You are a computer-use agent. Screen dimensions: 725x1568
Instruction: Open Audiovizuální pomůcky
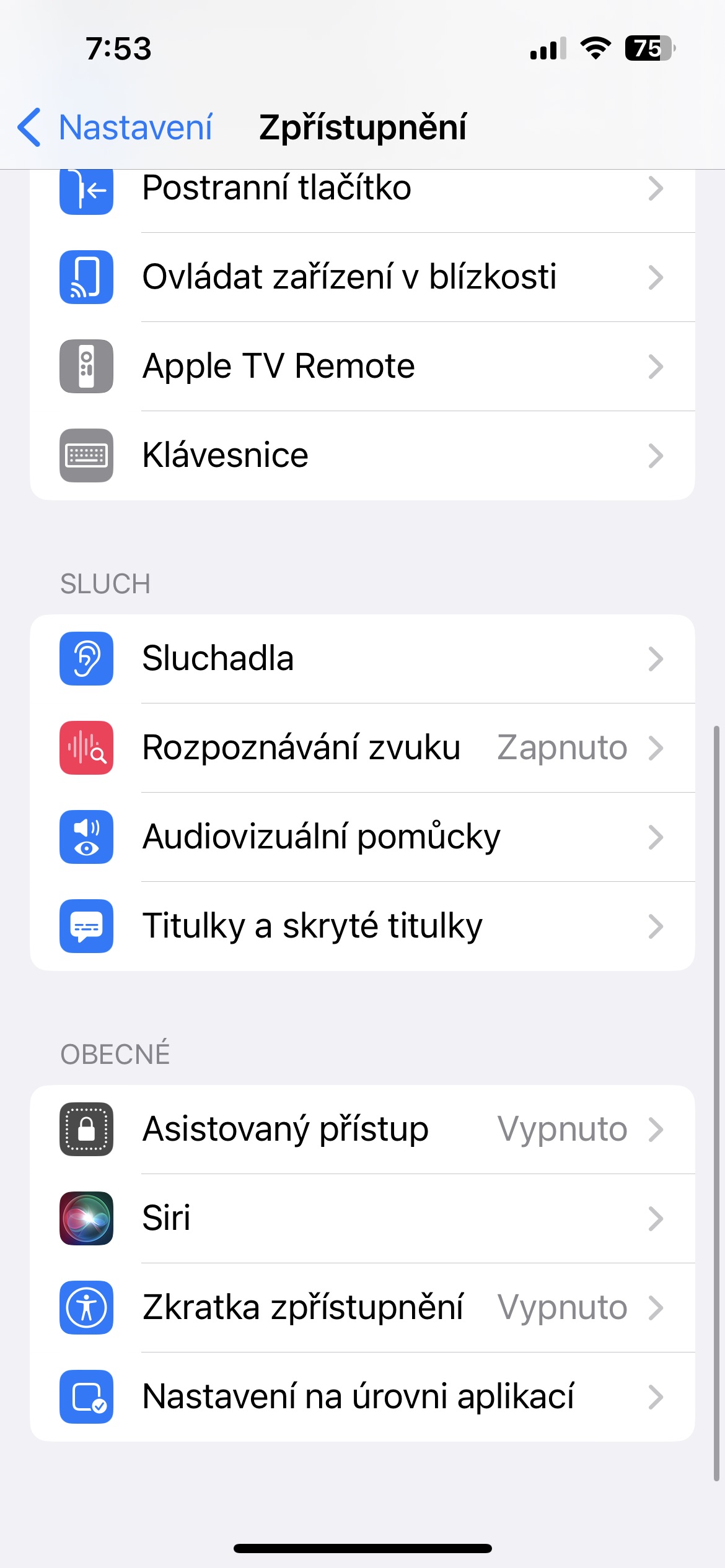tap(362, 837)
